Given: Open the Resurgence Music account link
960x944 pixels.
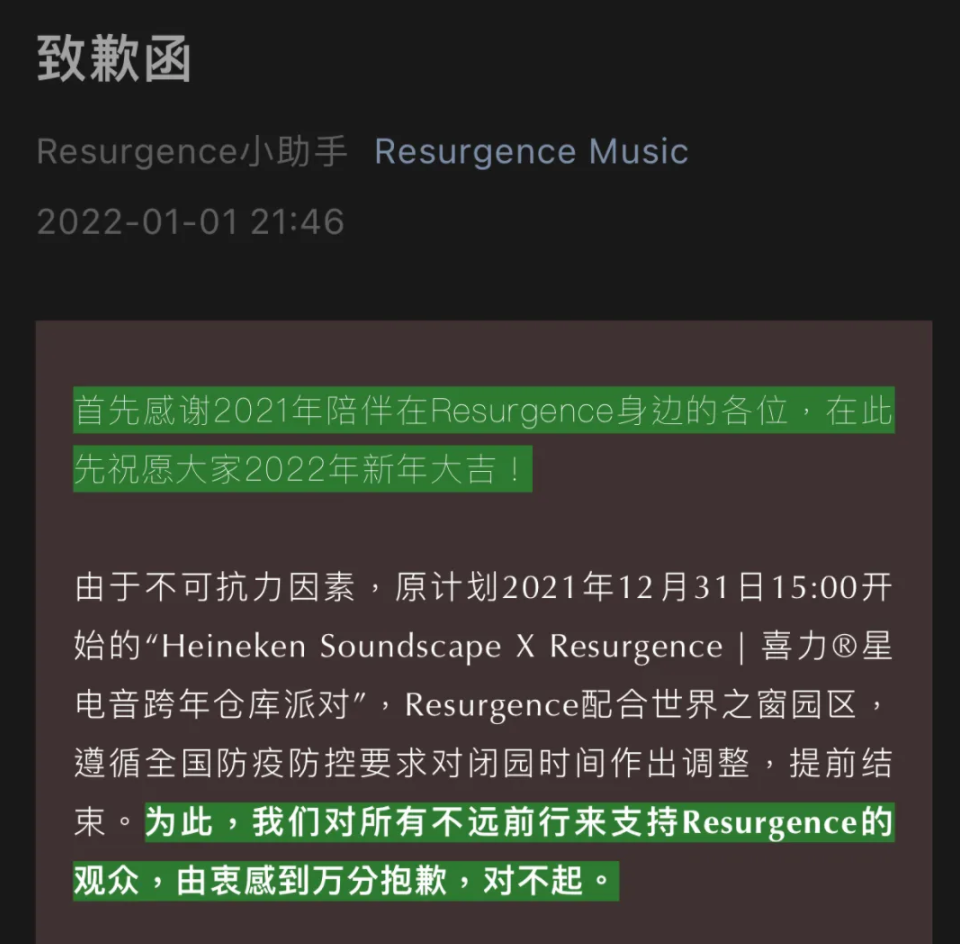Looking at the screenshot, I should click(531, 152).
